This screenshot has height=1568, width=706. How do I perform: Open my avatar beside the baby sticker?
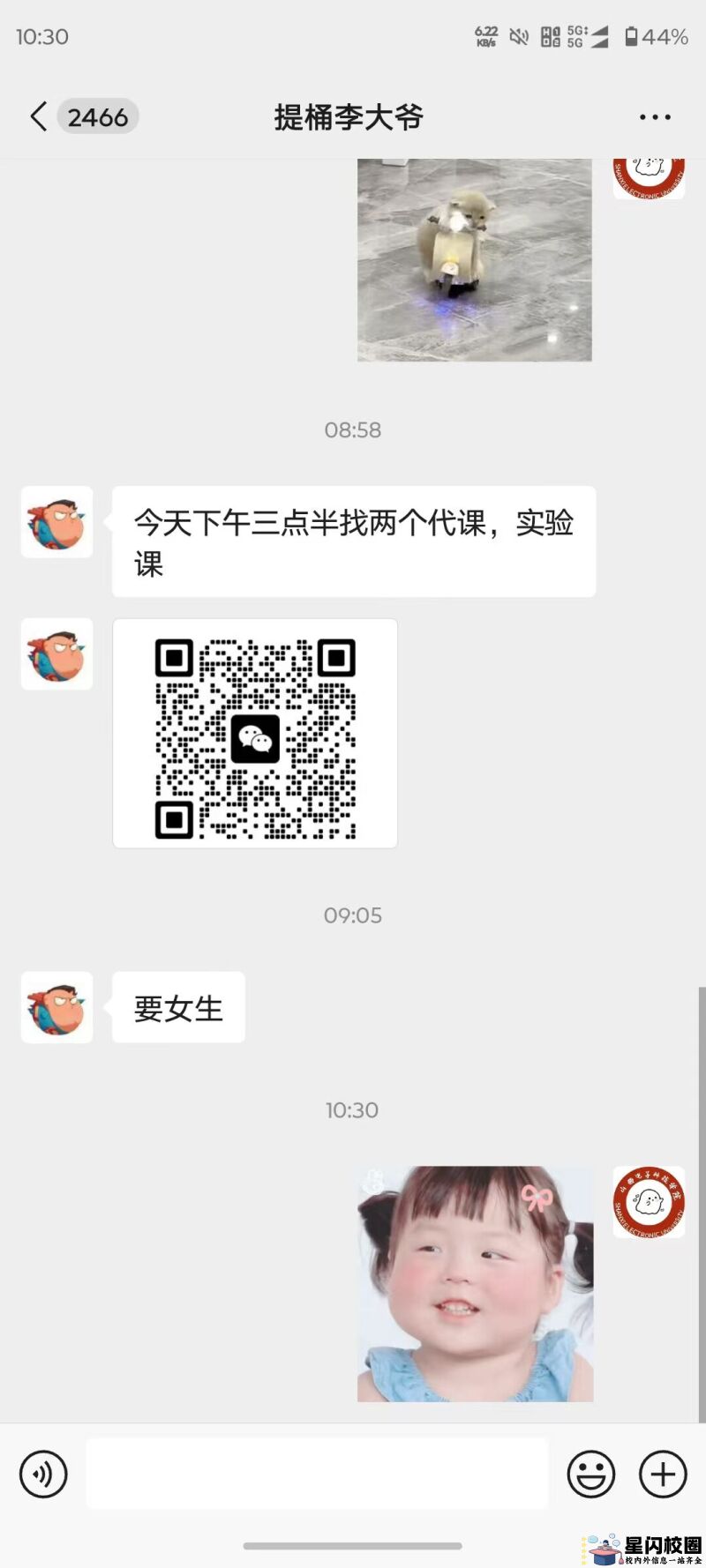point(649,1201)
